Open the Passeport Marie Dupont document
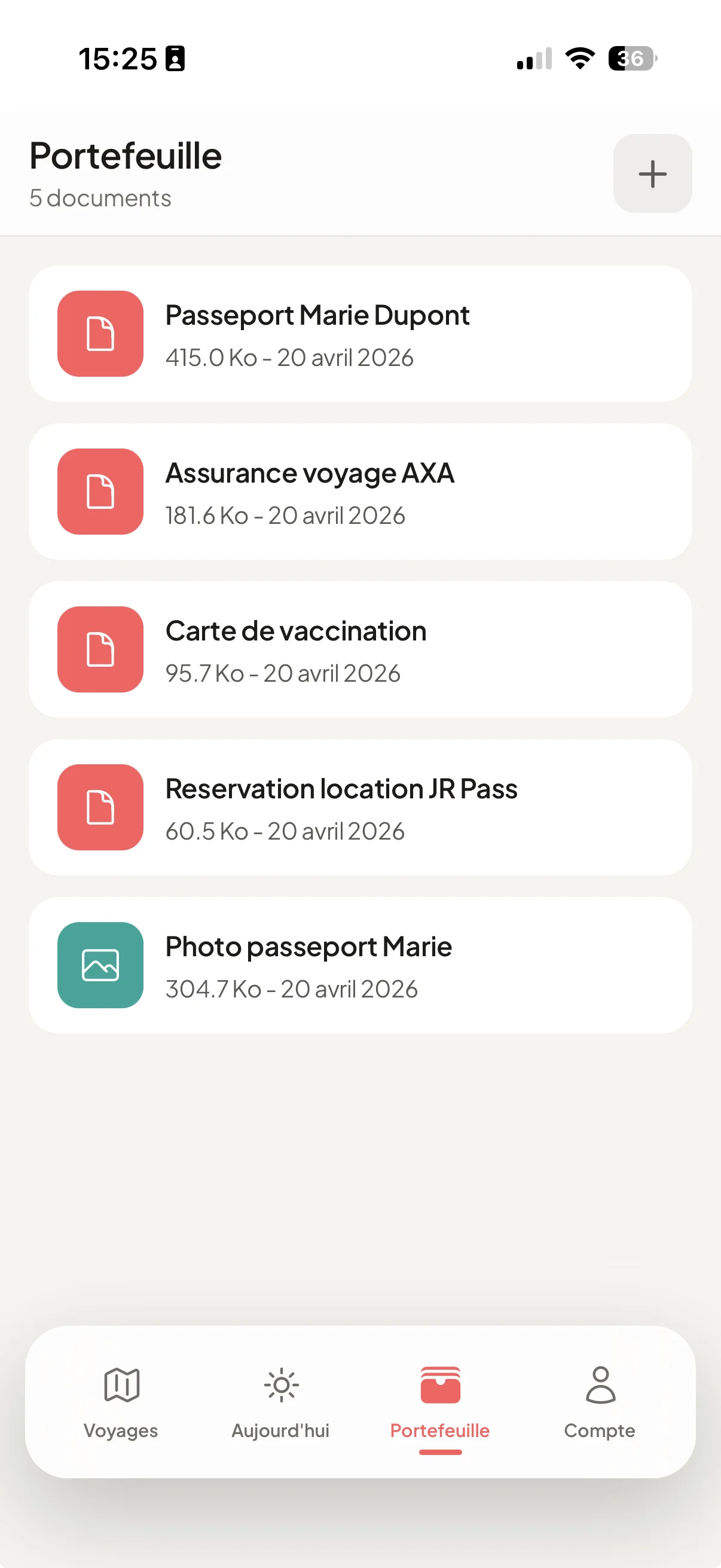Viewport: 721px width, 1568px height. pyautogui.click(x=360, y=334)
